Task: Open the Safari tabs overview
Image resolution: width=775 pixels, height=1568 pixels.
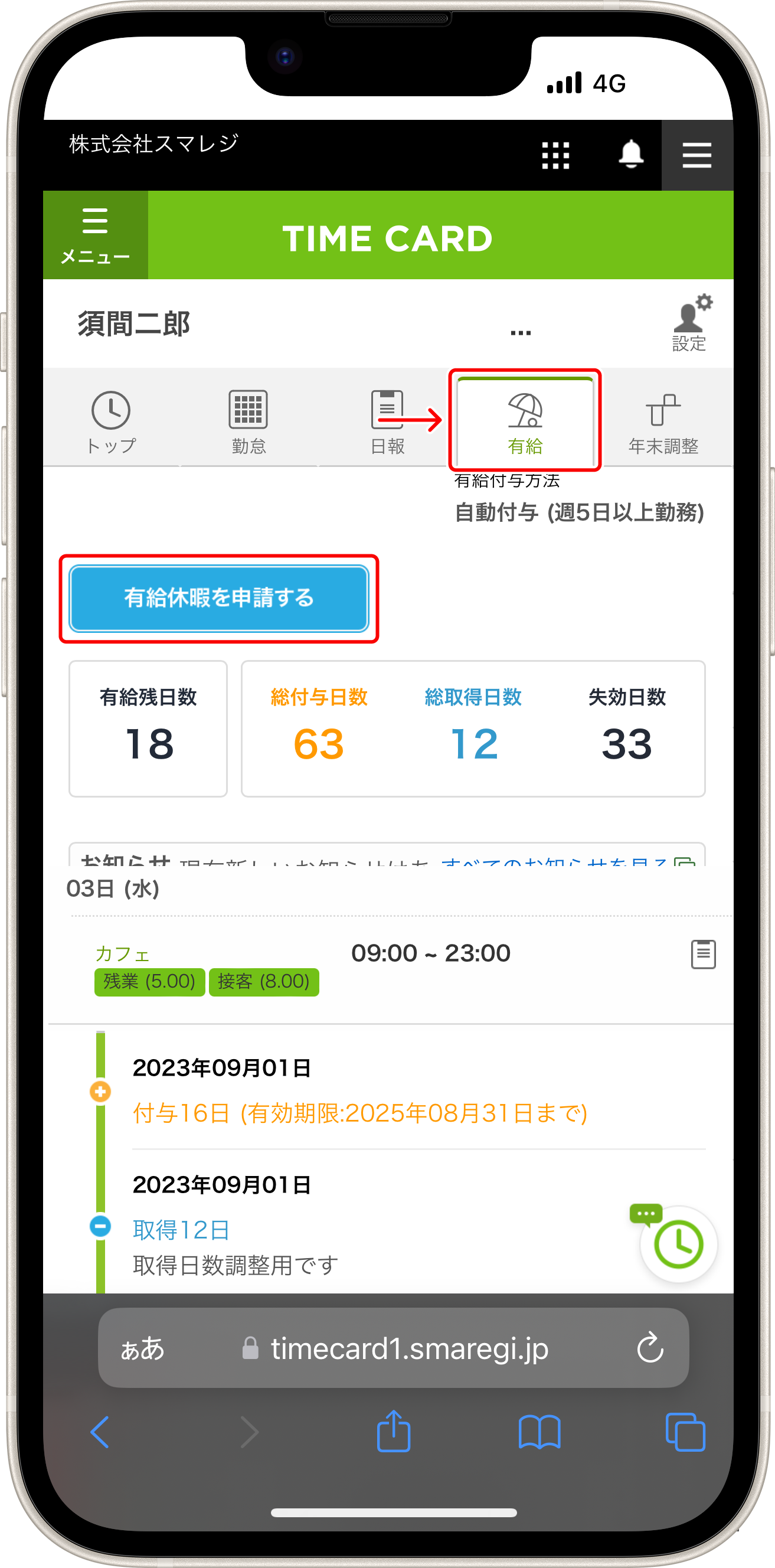Action: tap(685, 1432)
